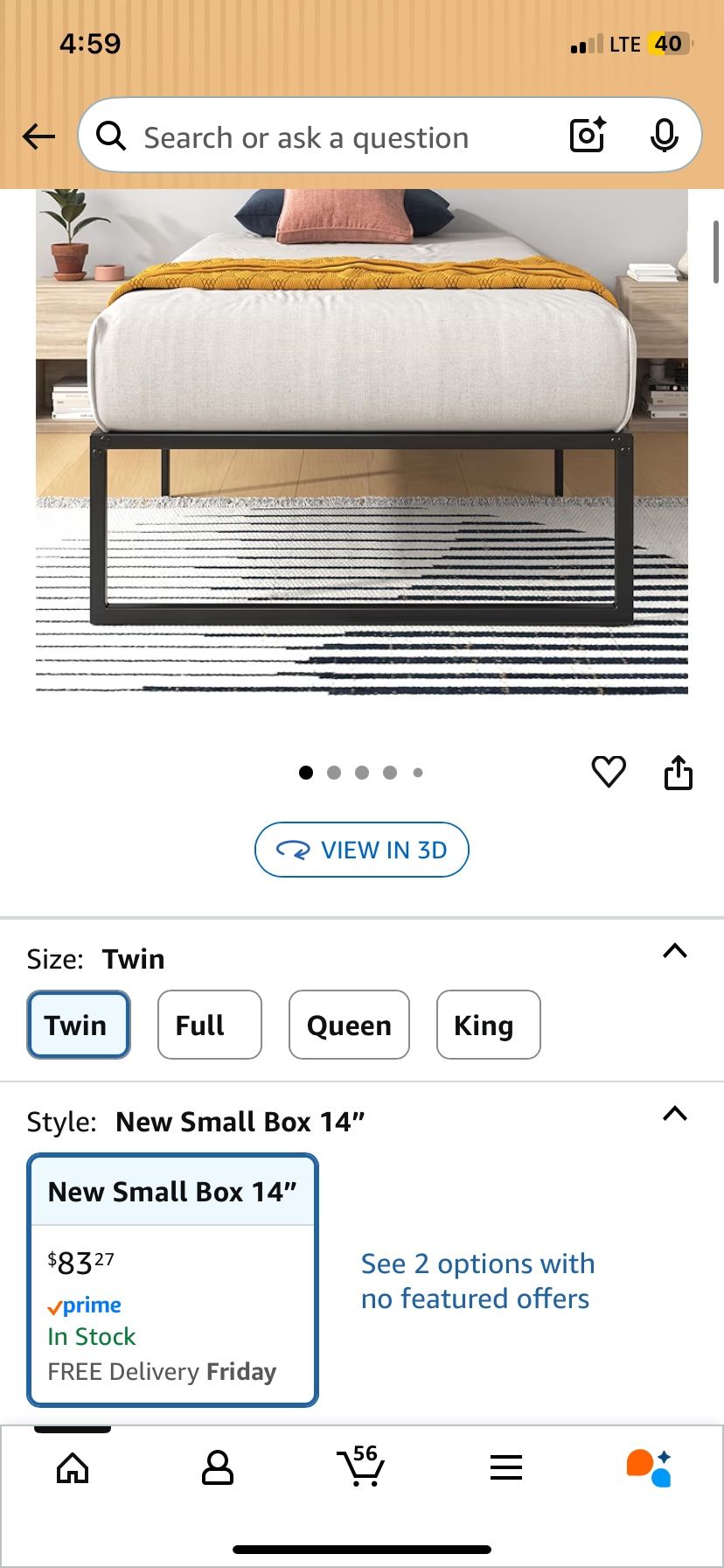Add item to wishlist via heart icon

point(609,772)
